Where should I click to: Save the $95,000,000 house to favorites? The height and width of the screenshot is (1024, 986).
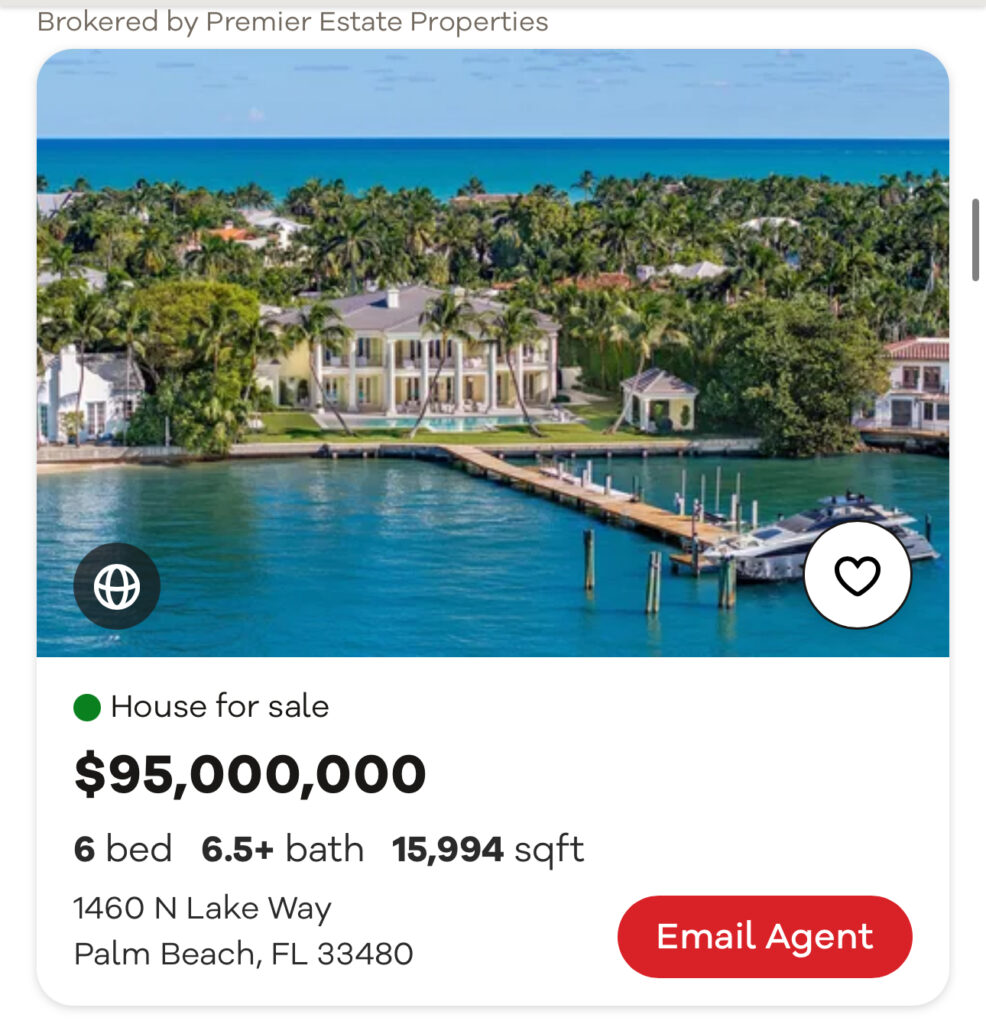click(x=857, y=575)
